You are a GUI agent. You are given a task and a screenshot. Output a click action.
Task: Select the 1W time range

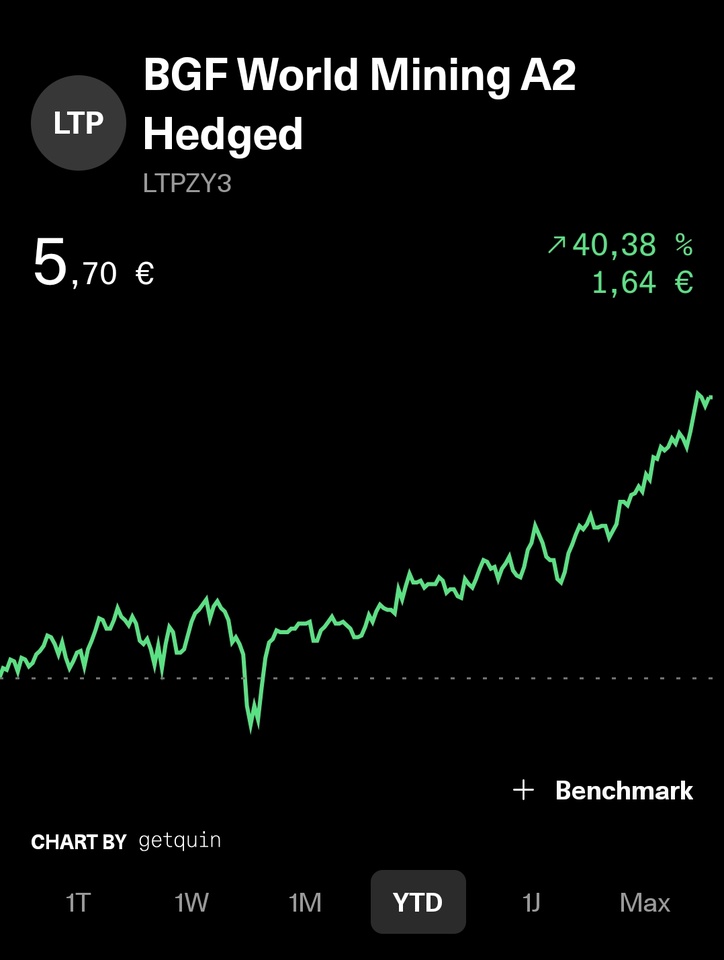[x=191, y=903]
